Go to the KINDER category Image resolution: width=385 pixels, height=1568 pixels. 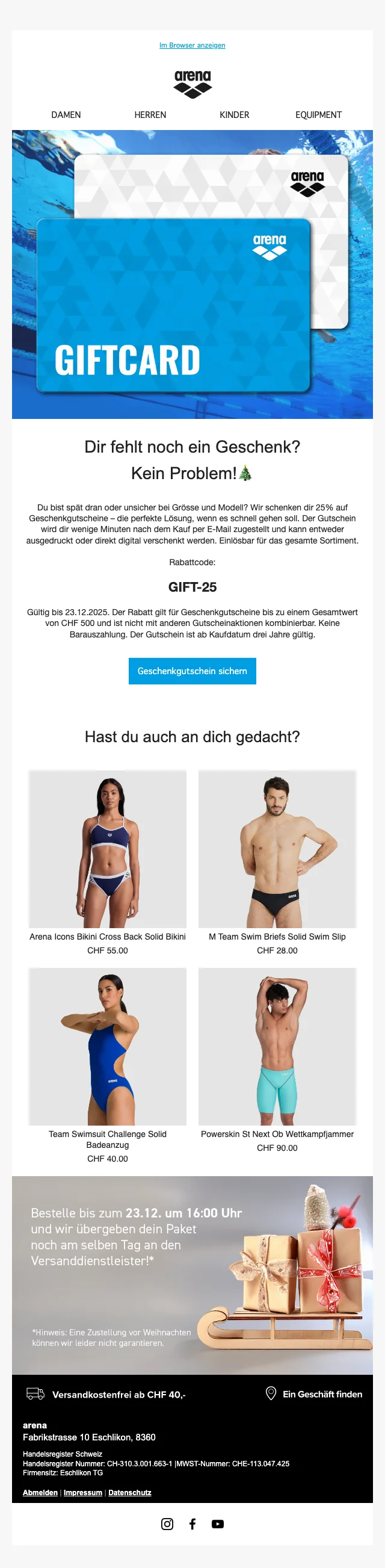[x=234, y=115]
